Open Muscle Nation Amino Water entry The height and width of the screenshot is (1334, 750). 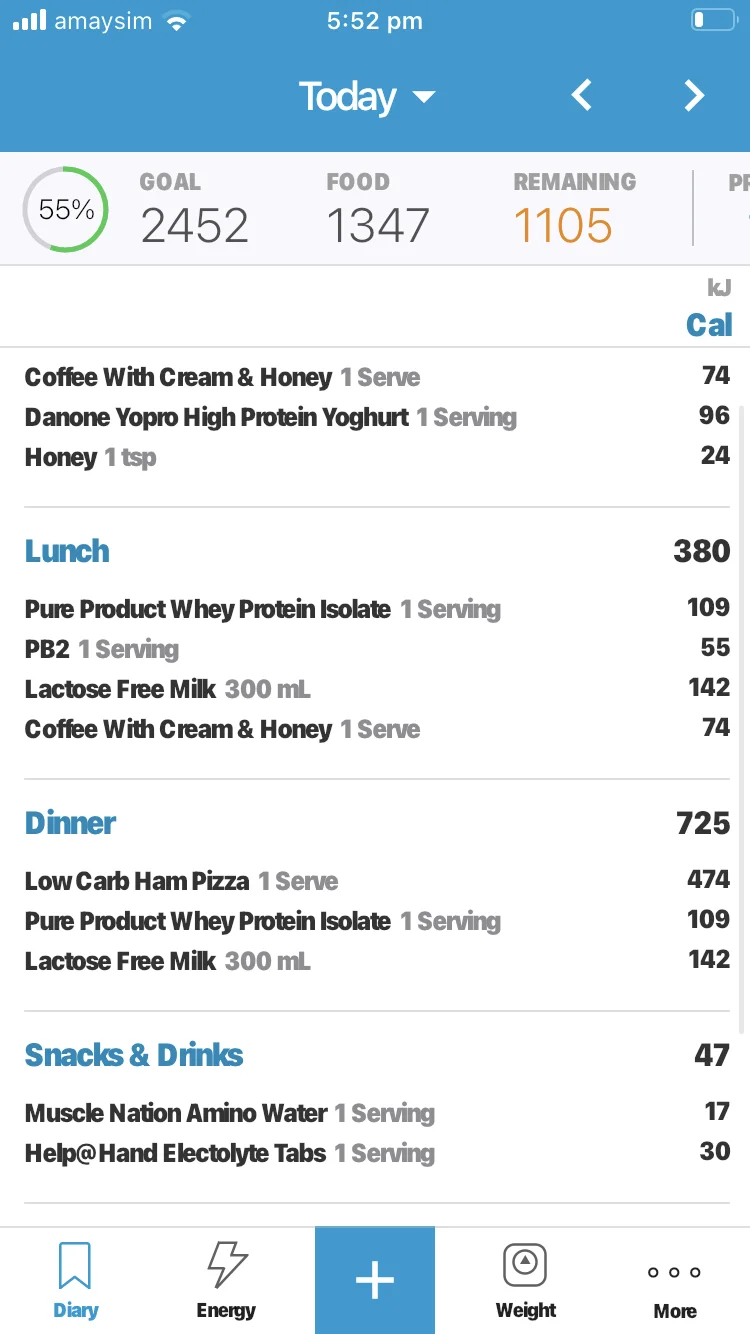(229, 1113)
